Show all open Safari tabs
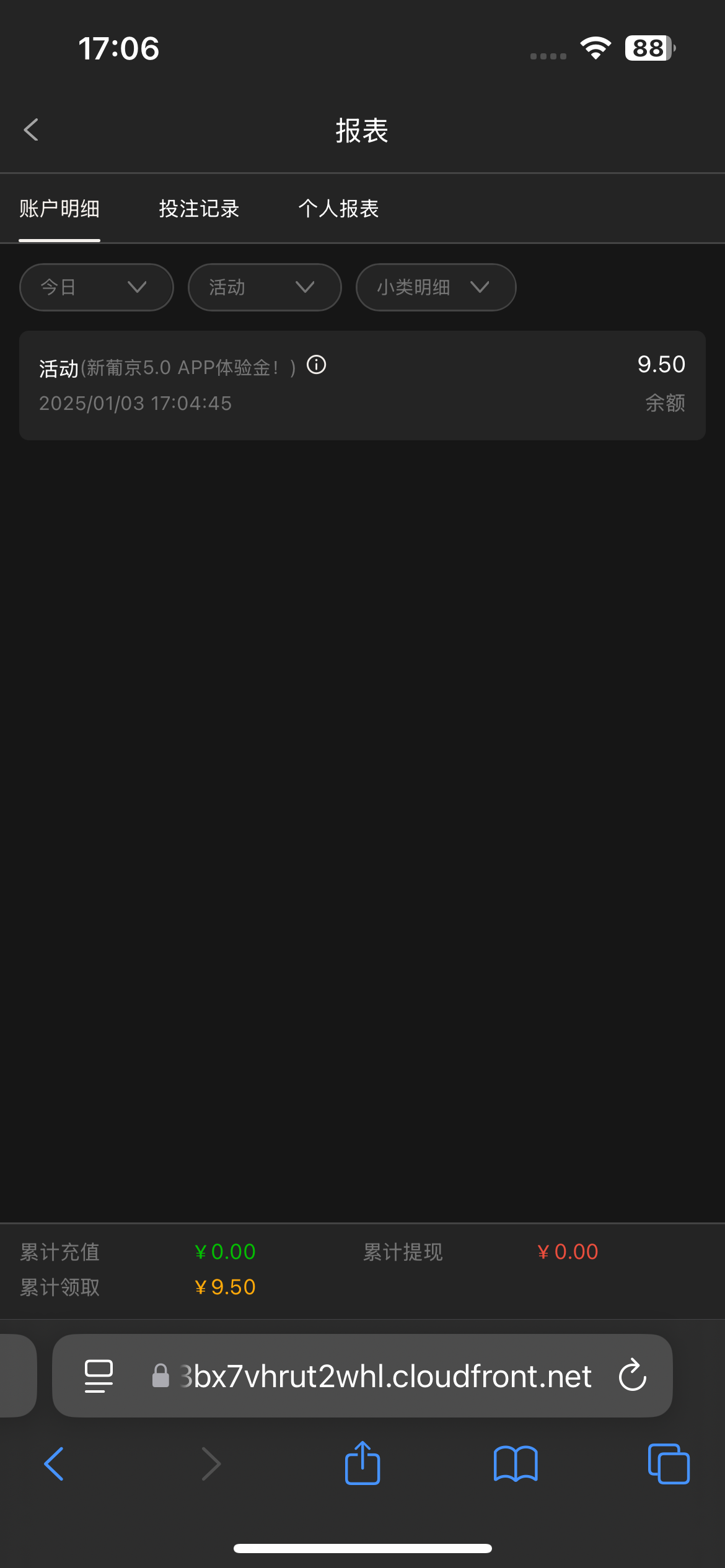The height and width of the screenshot is (1568, 725). point(668,1464)
